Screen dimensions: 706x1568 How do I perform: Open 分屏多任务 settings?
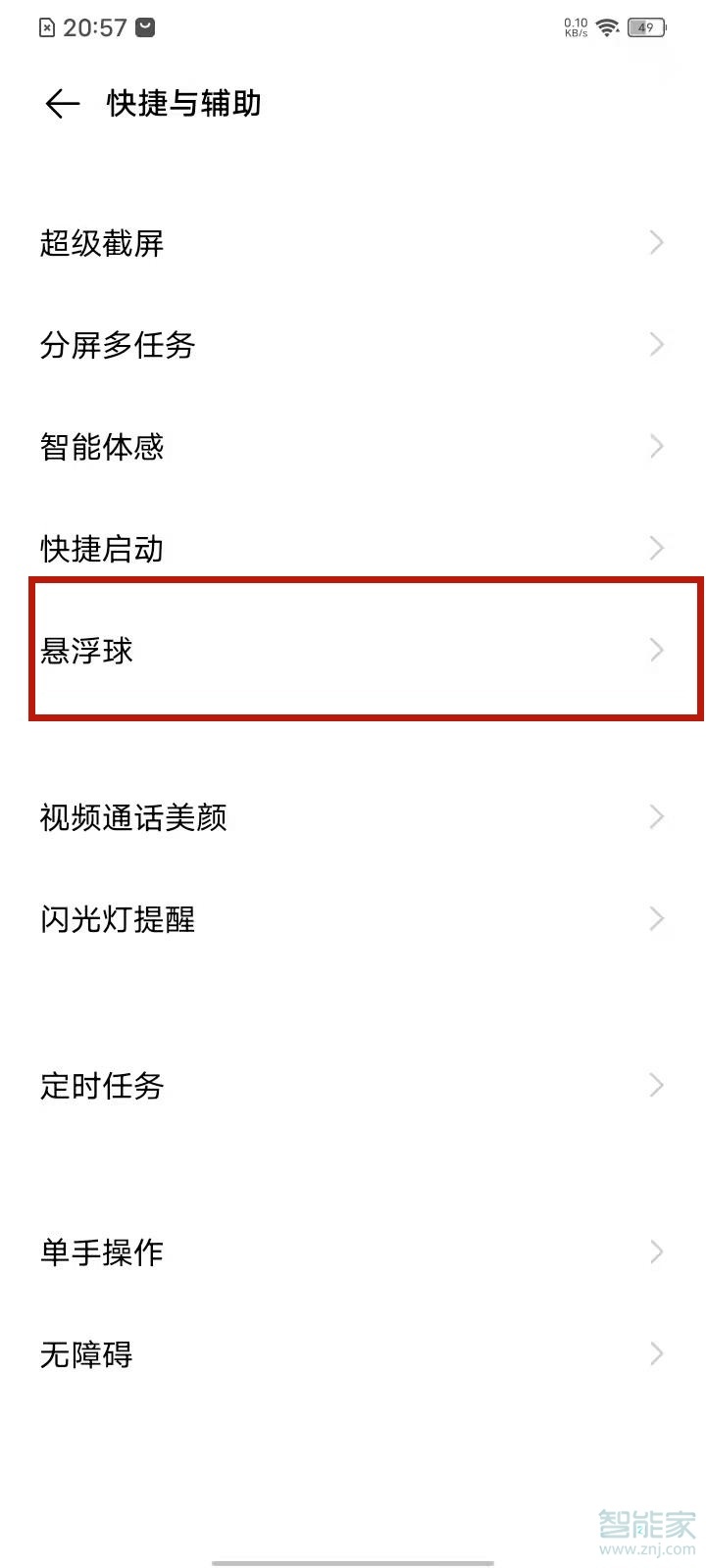click(353, 345)
